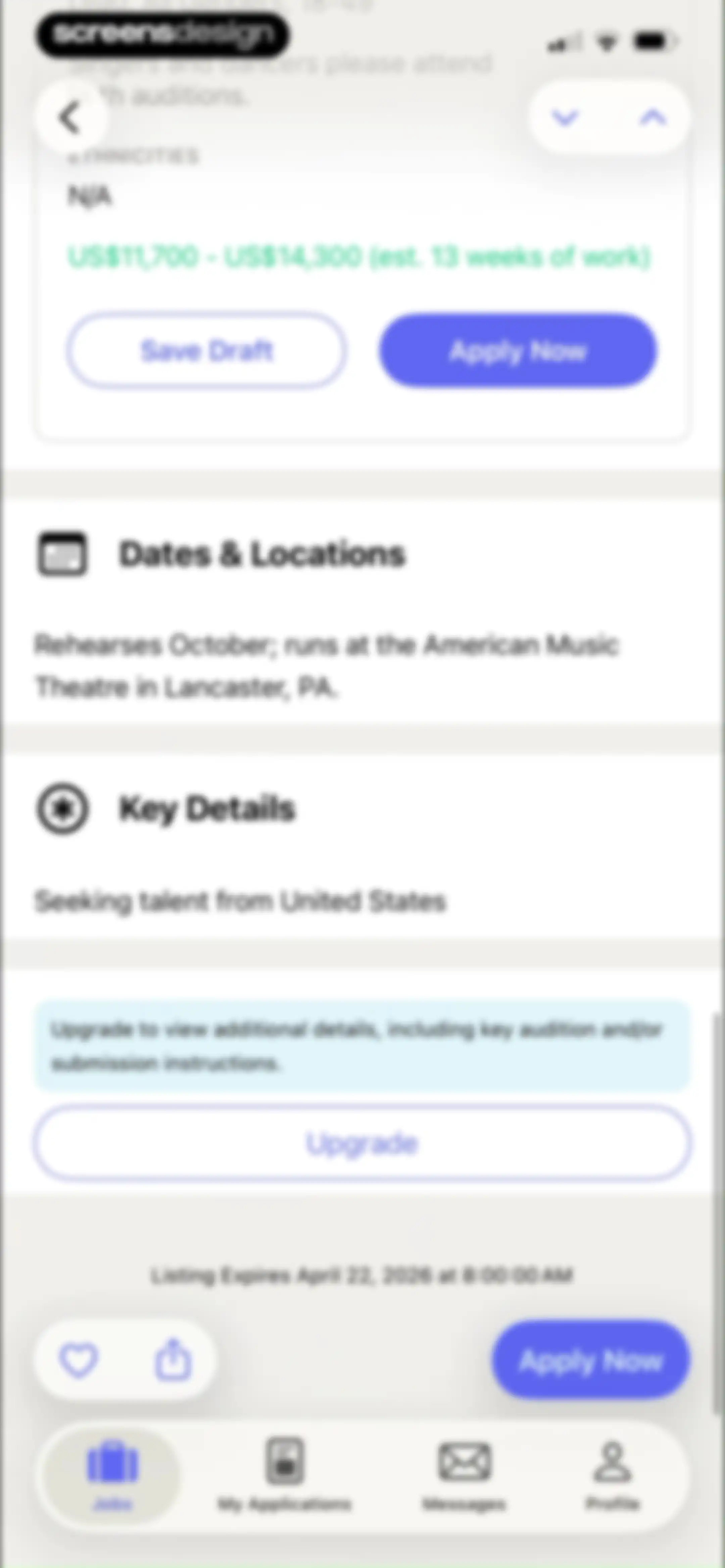Screen dimensions: 725x1568
Task: Go back using the back arrow
Action: pos(70,117)
